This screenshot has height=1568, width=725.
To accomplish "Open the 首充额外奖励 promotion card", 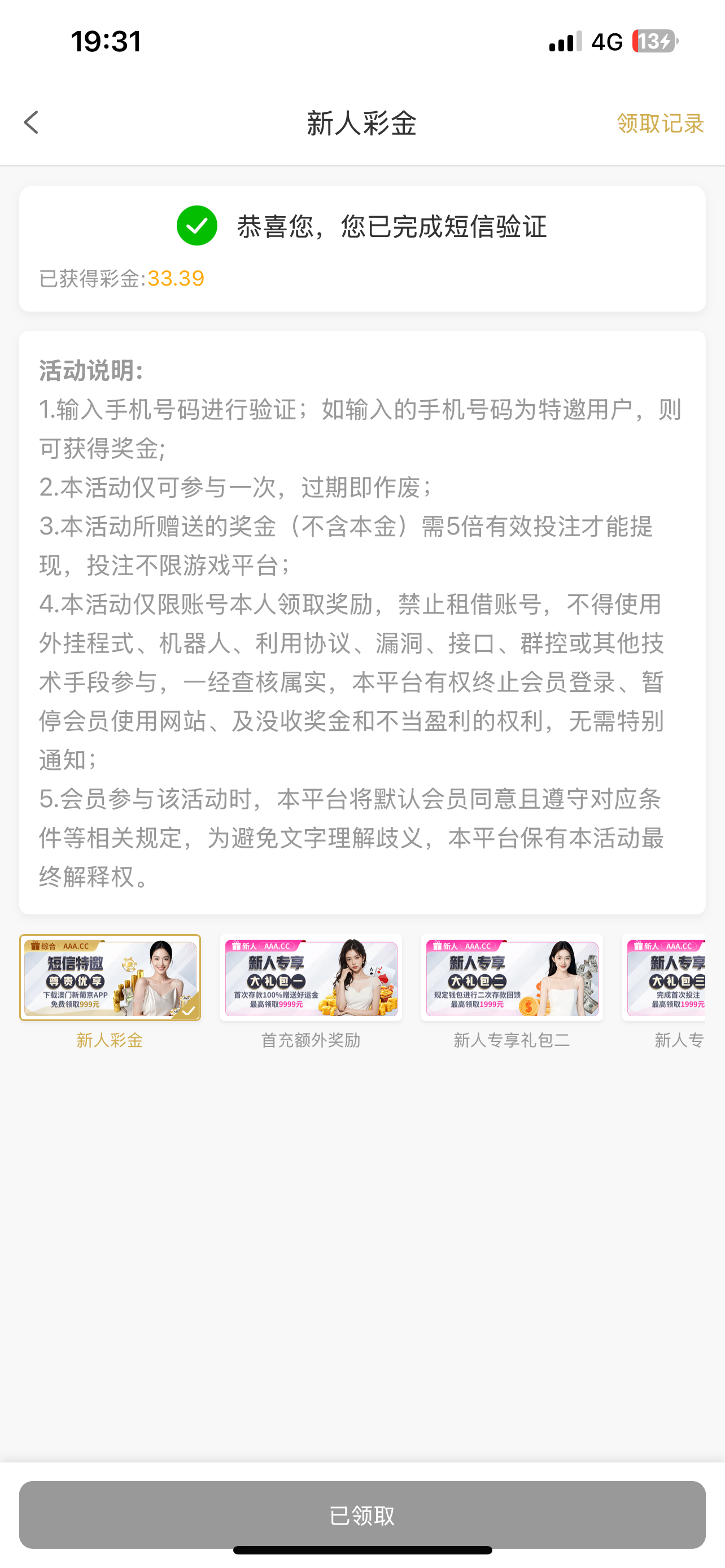I will click(x=311, y=978).
